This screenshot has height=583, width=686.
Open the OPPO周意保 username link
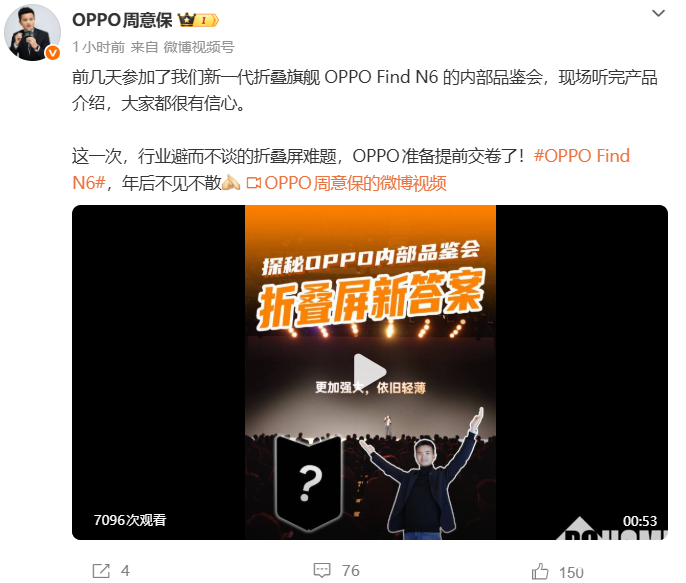point(121,20)
